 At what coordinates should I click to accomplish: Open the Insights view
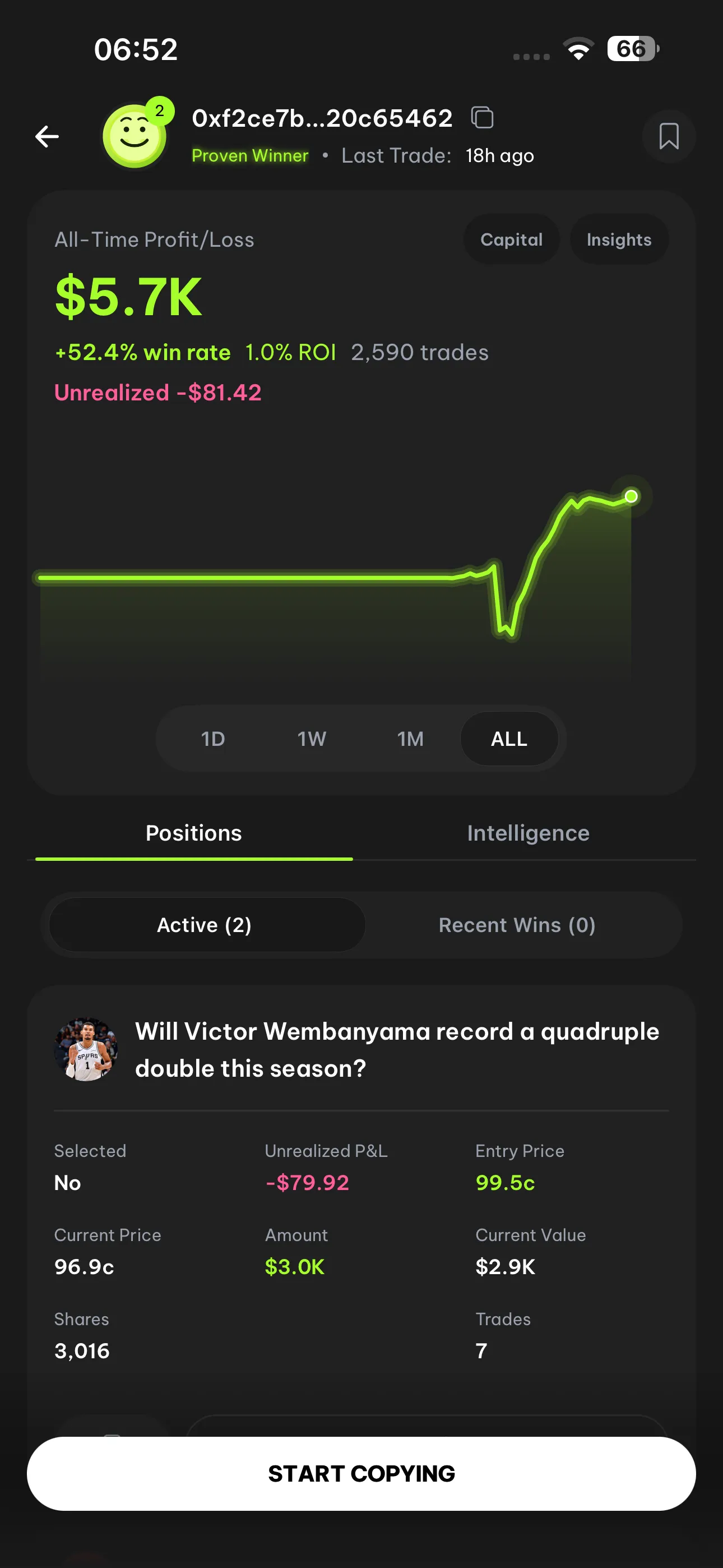(x=618, y=239)
